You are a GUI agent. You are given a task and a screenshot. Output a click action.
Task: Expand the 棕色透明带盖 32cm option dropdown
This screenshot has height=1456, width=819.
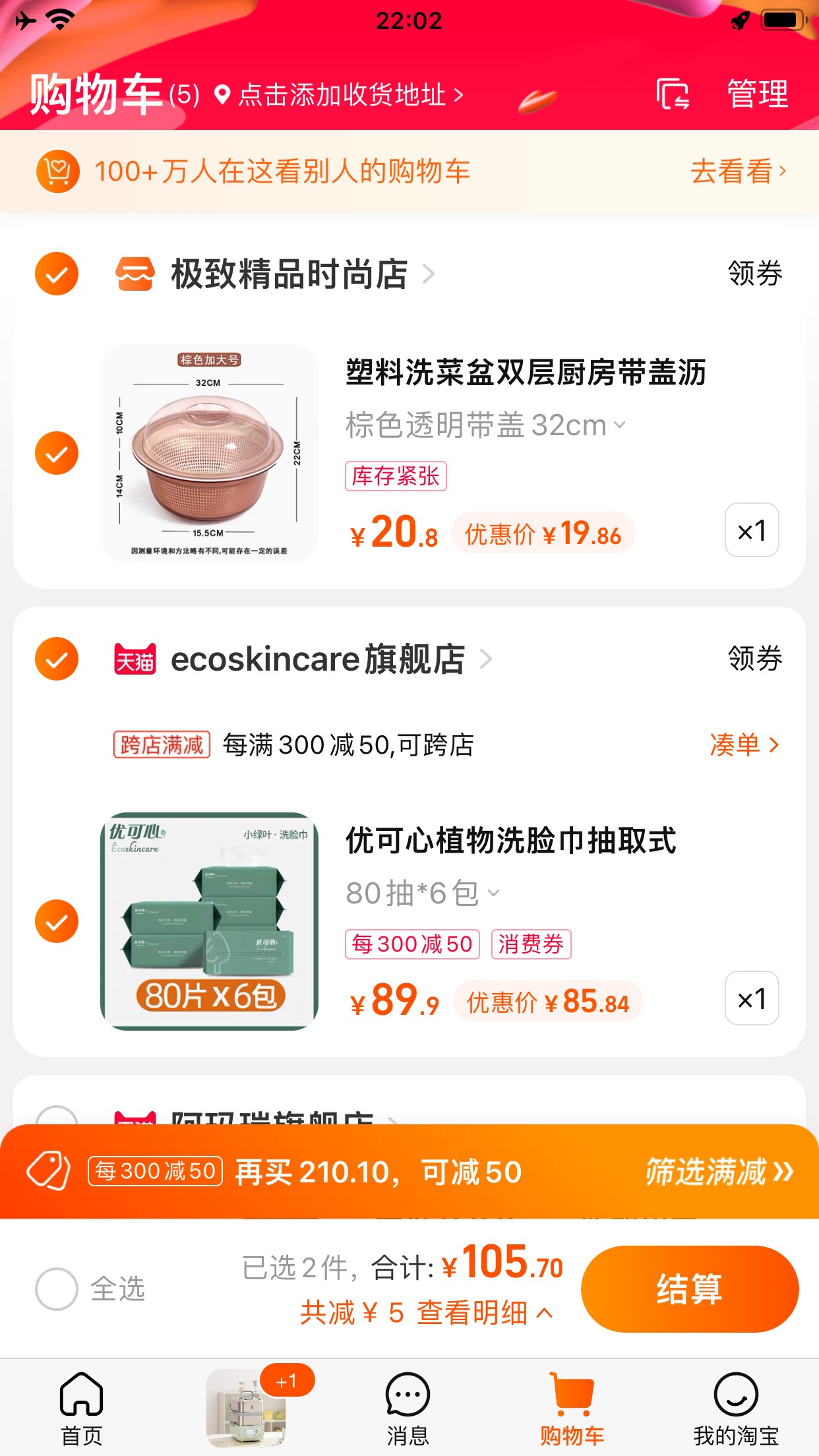pyautogui.click(x=485, y=425)
